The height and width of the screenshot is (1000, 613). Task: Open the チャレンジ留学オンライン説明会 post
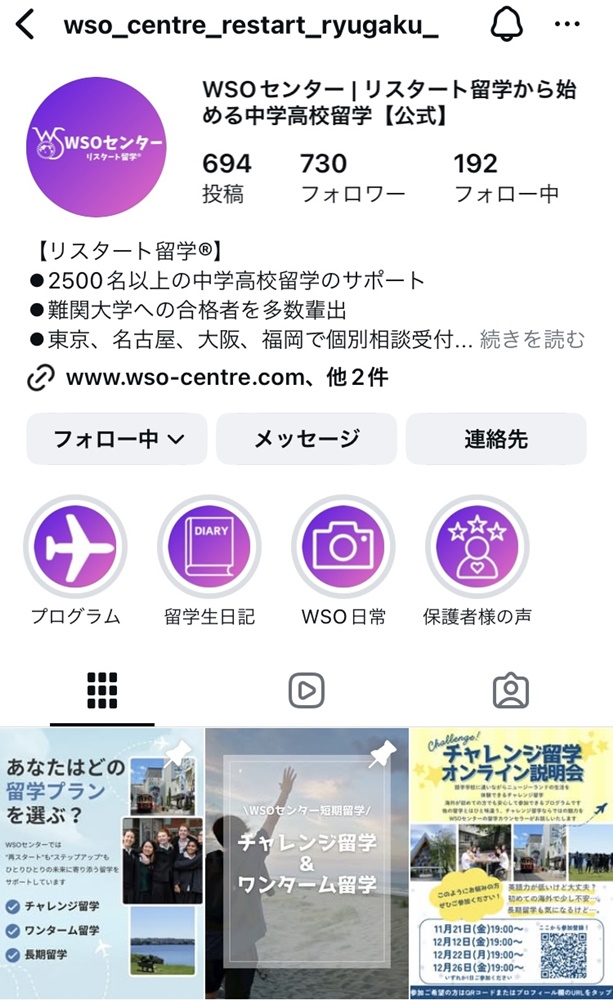tap(511, 864)
